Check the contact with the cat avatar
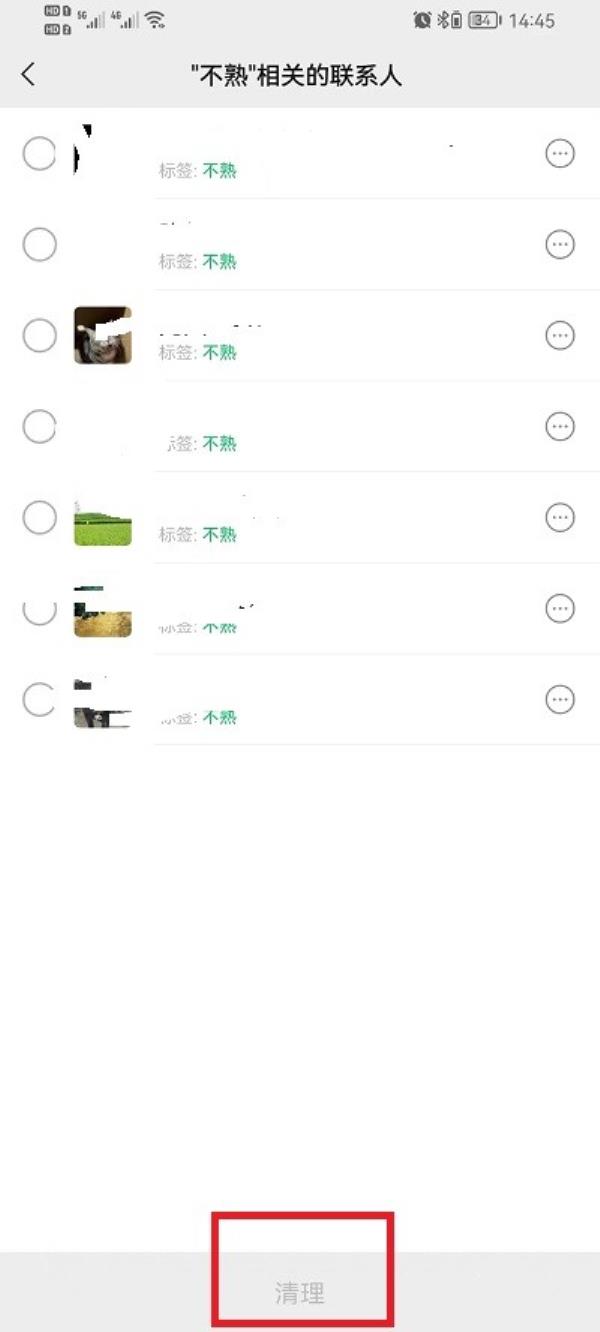 39,335
